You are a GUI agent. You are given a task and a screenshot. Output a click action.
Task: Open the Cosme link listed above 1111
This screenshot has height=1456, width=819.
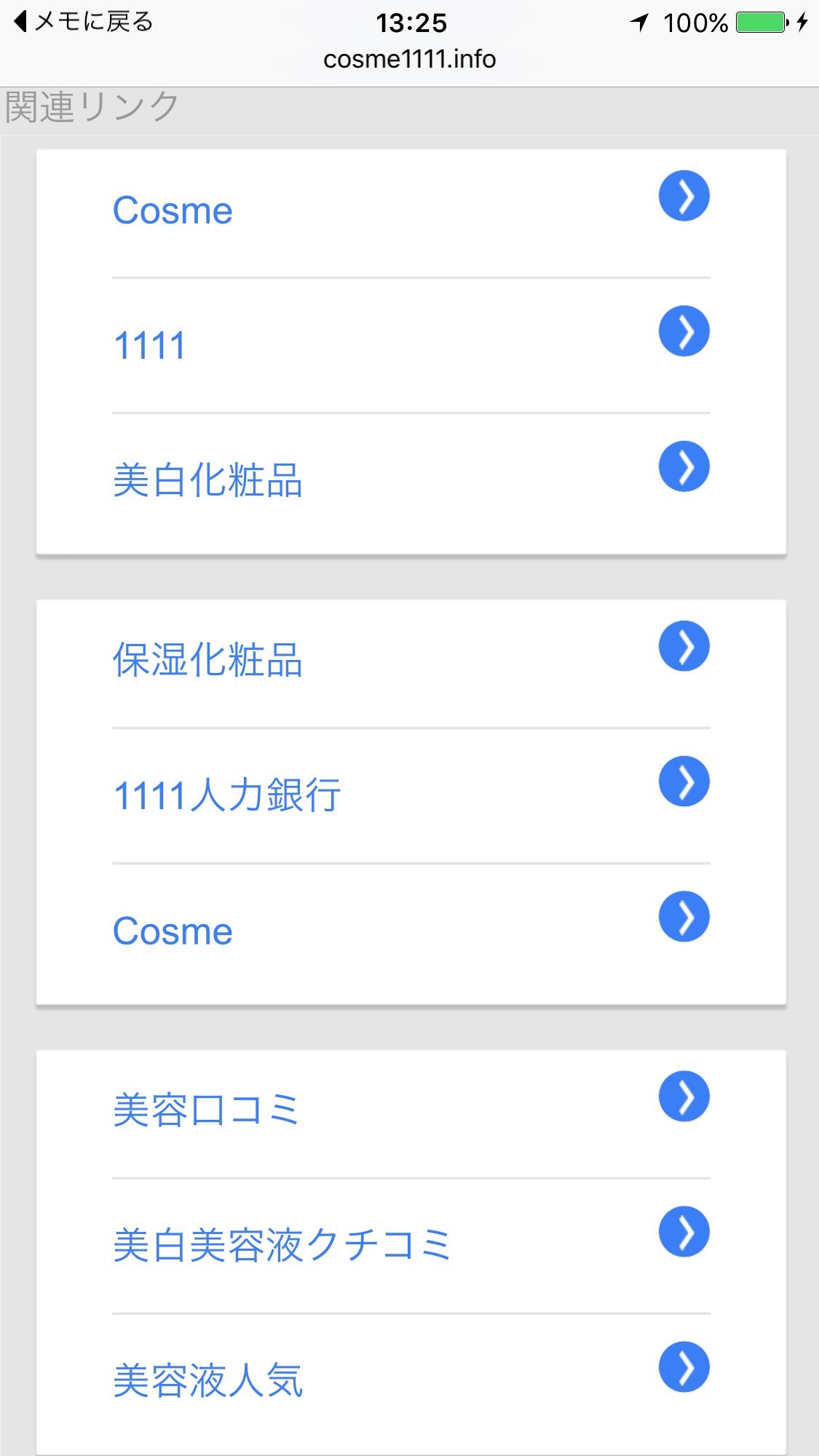pyautogui.click(x=411, y=210)
